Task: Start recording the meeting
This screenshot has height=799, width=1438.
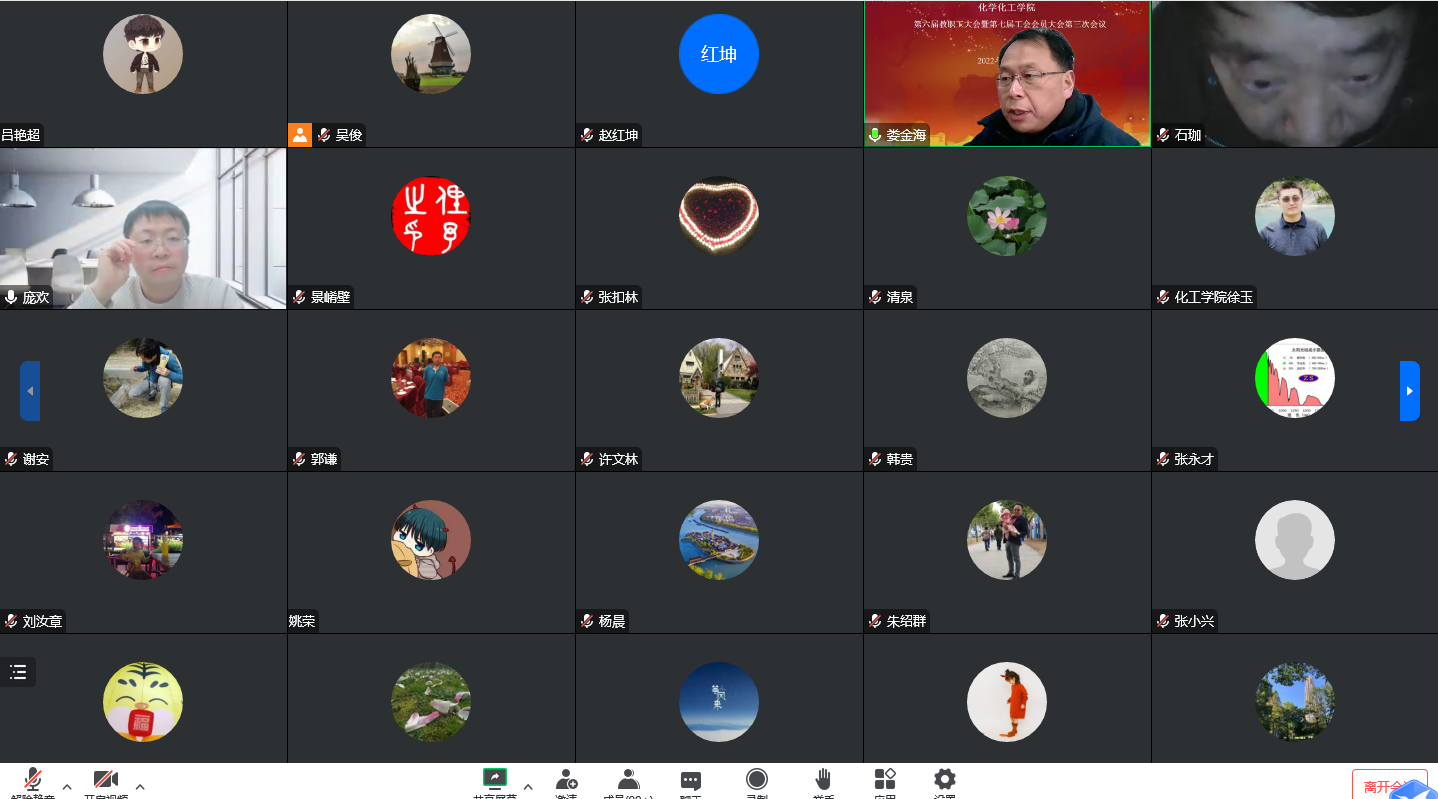Action: (757, 780)
